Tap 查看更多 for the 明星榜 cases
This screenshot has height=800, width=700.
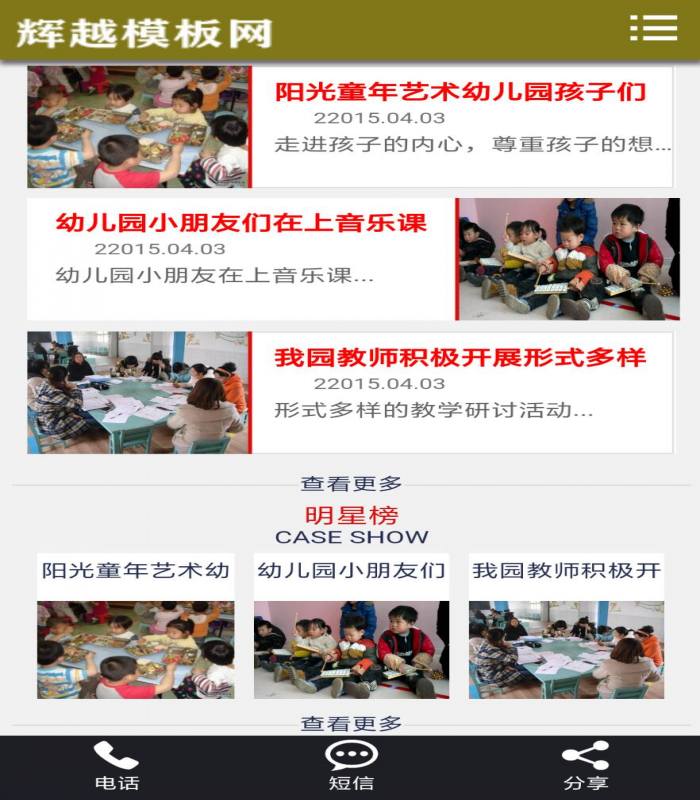pos(351,723)
